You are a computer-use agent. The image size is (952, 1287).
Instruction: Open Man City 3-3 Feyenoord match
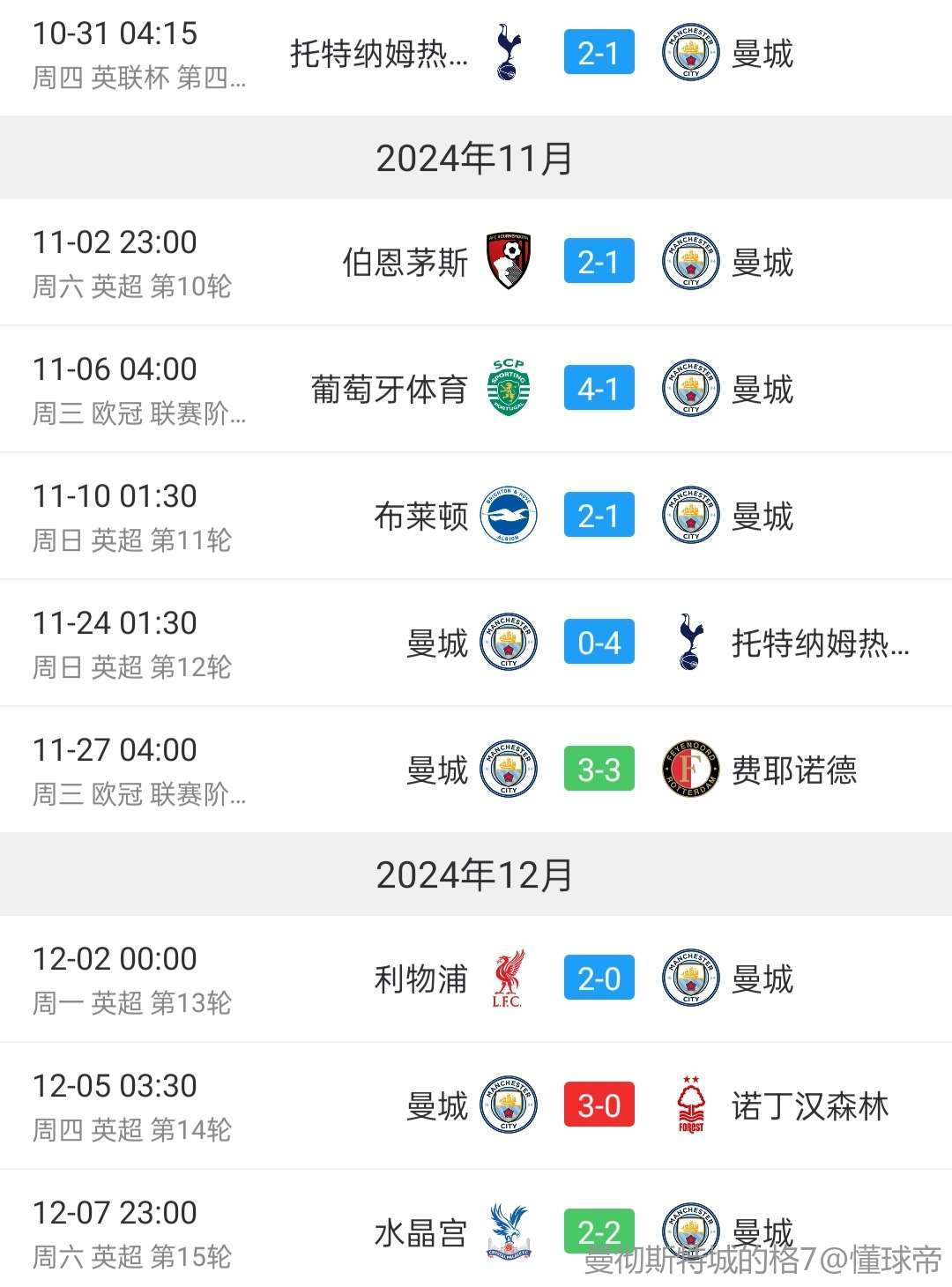point(599,770)
